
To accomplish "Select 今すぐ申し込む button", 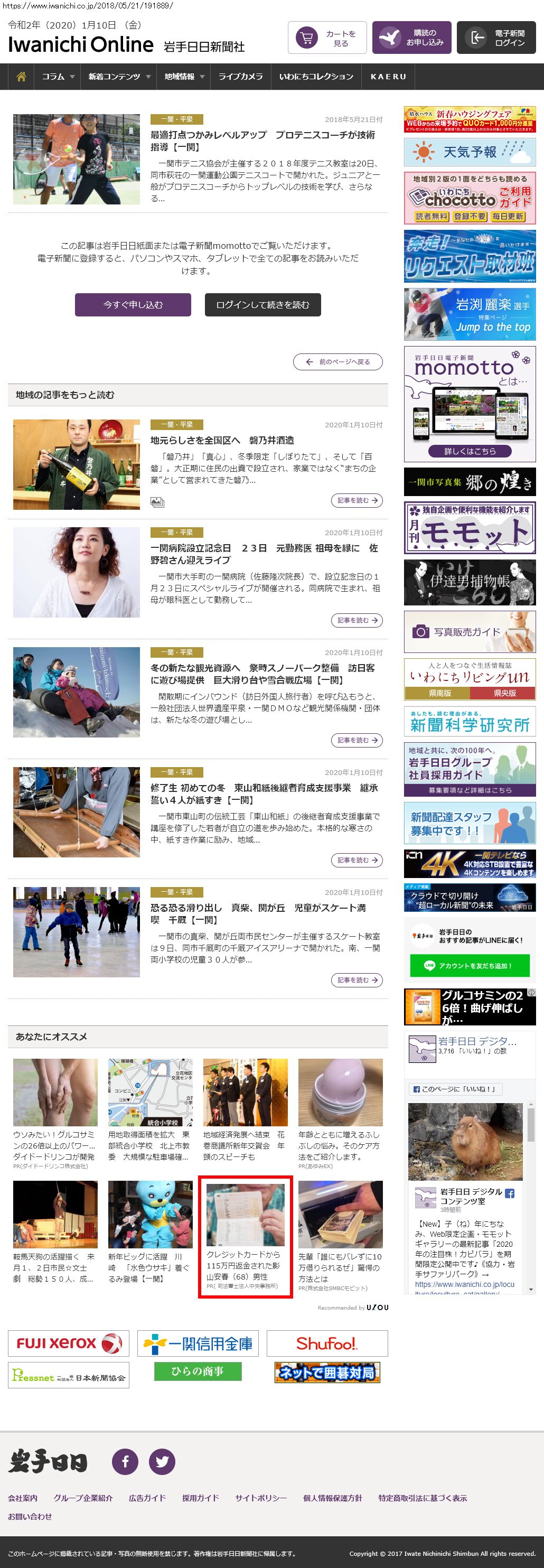I will point(133,305).
